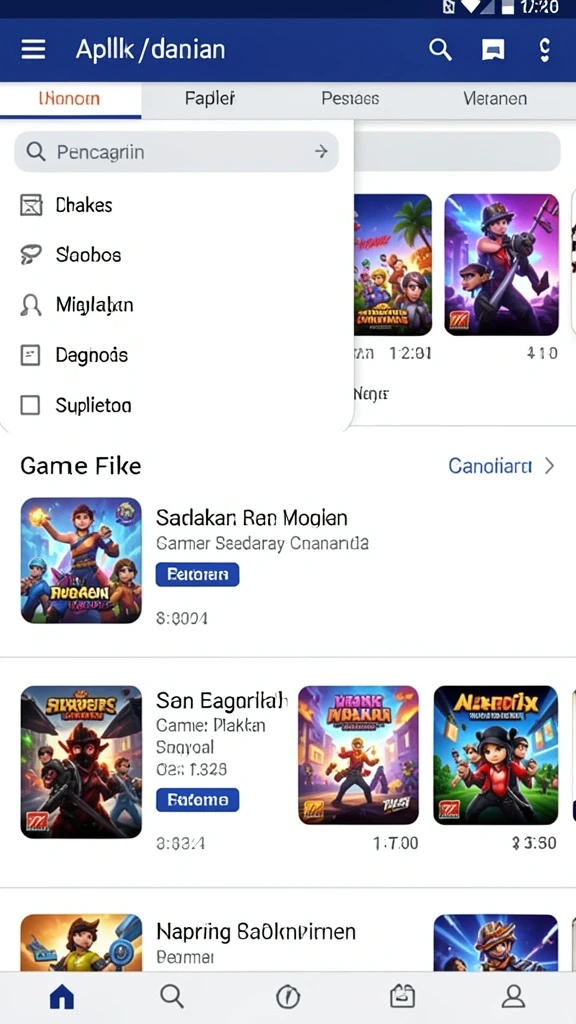Screen dimensions: 576x1024
Task: Switch to the Pesiaes tab
Action: tap(350, 99)
